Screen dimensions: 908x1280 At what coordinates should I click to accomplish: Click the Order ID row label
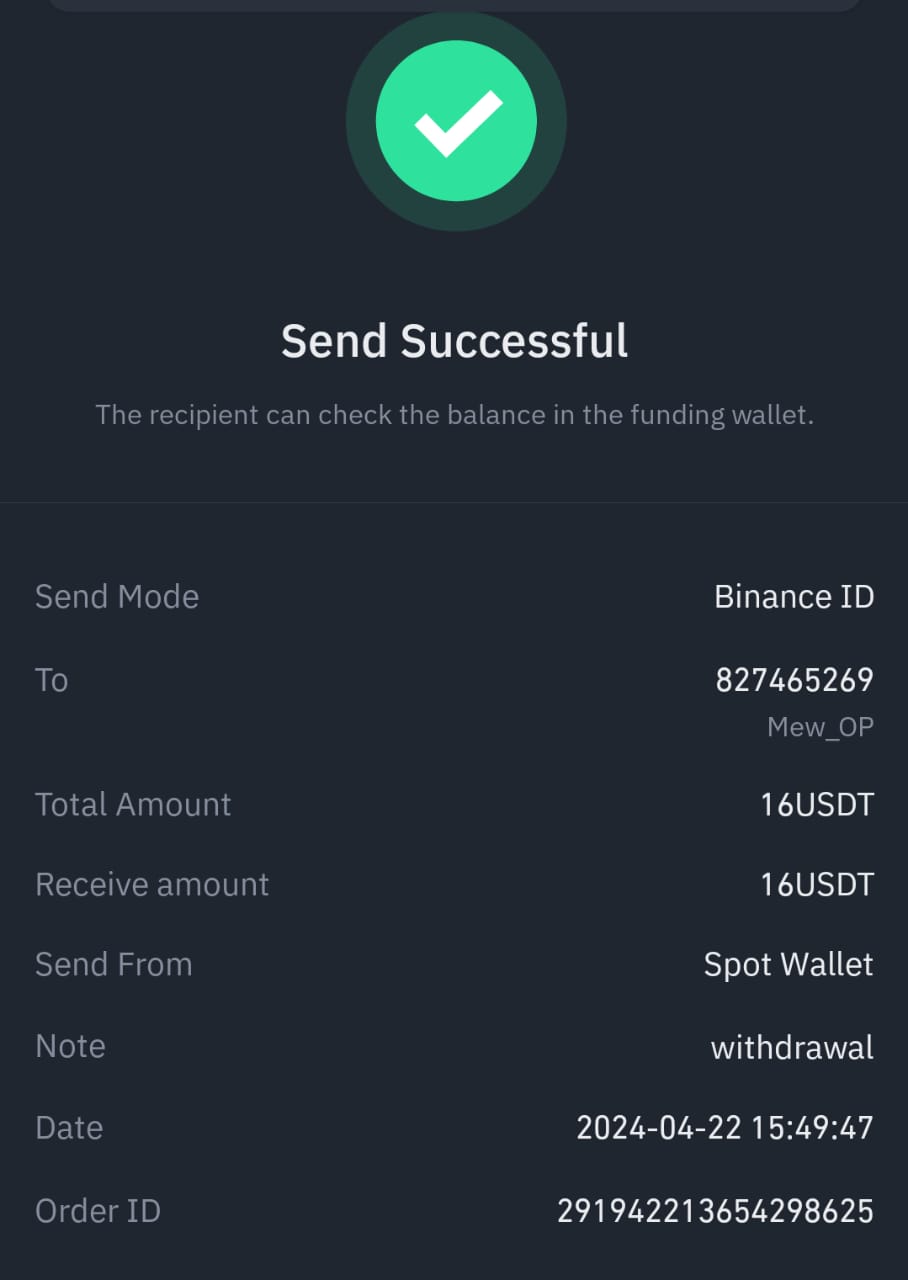click(x=97, y=1210)
